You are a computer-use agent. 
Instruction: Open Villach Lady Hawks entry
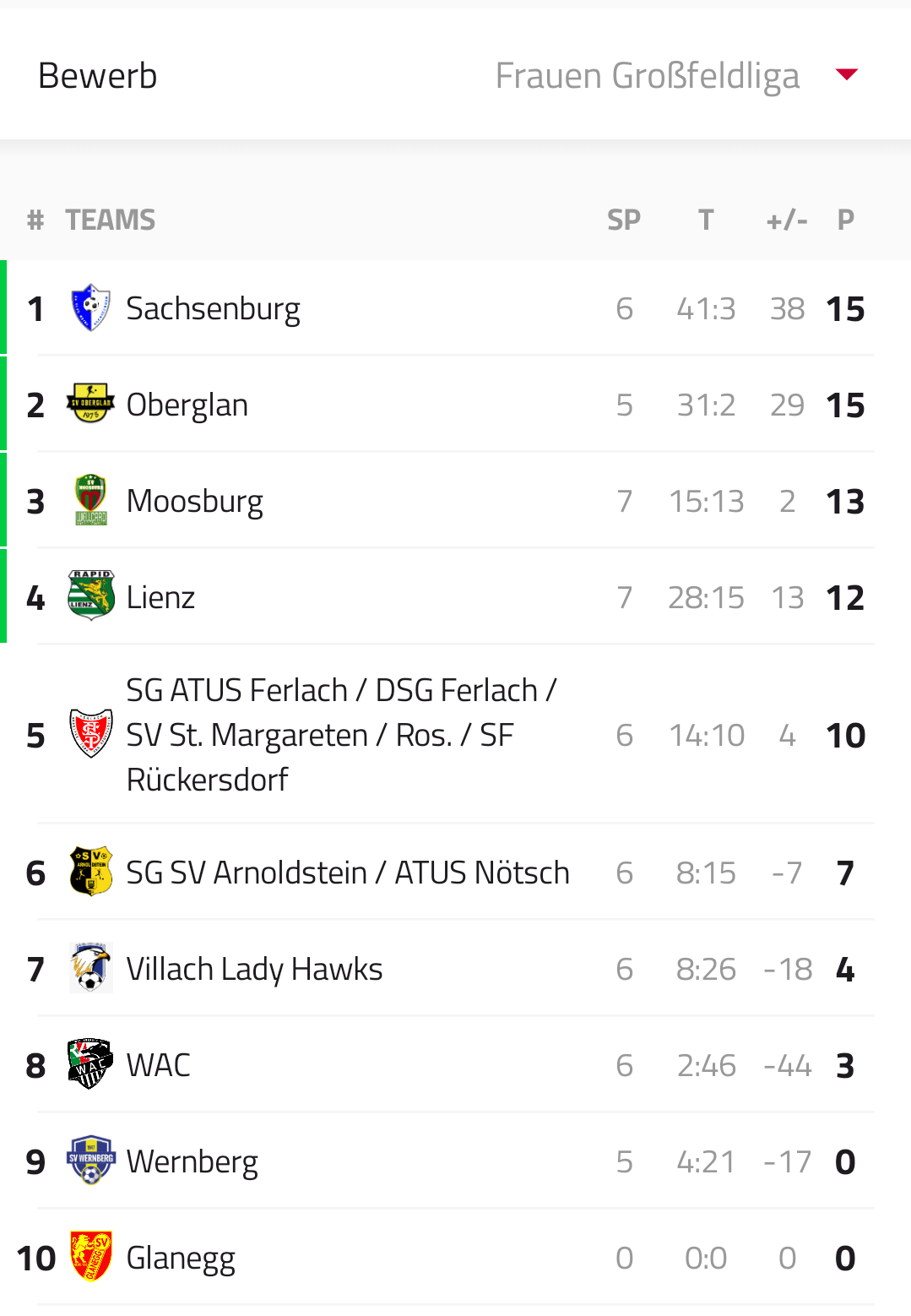pyautogui.click(x=254, y=970)
